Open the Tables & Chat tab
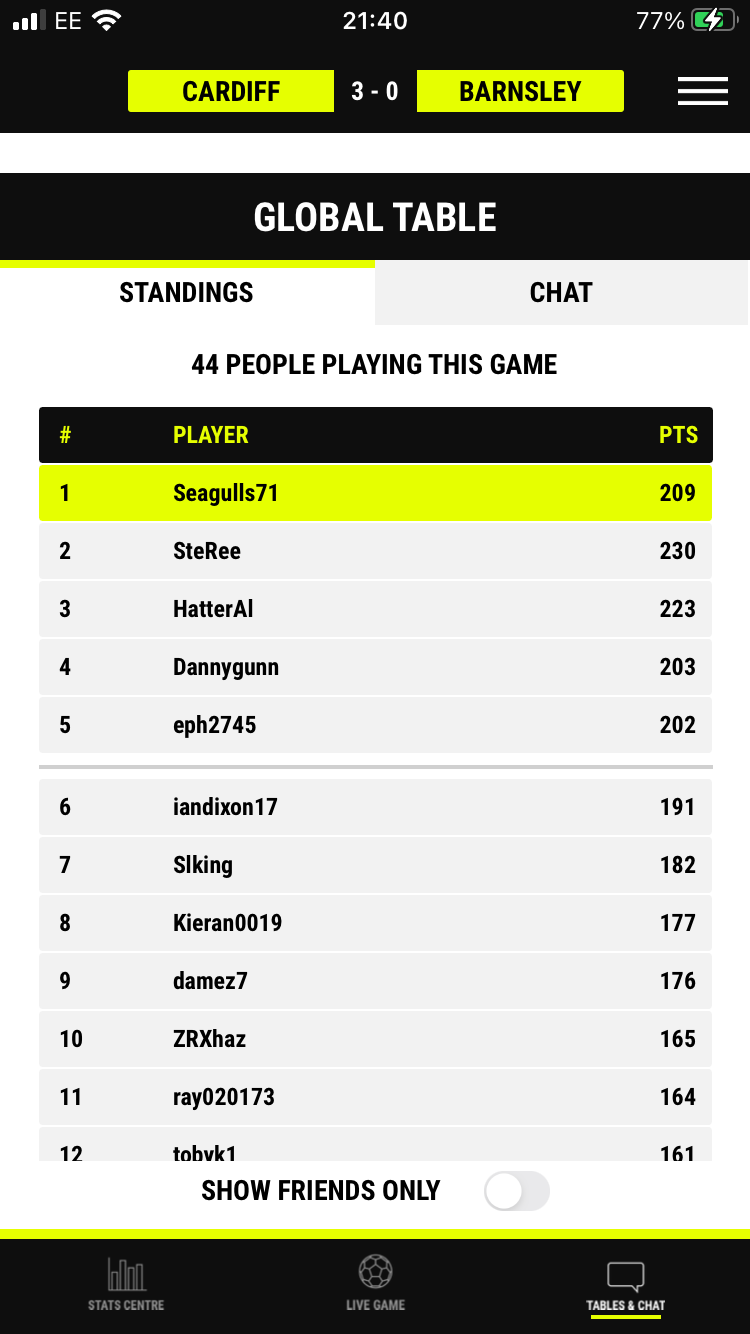 tap(626, 1287)
